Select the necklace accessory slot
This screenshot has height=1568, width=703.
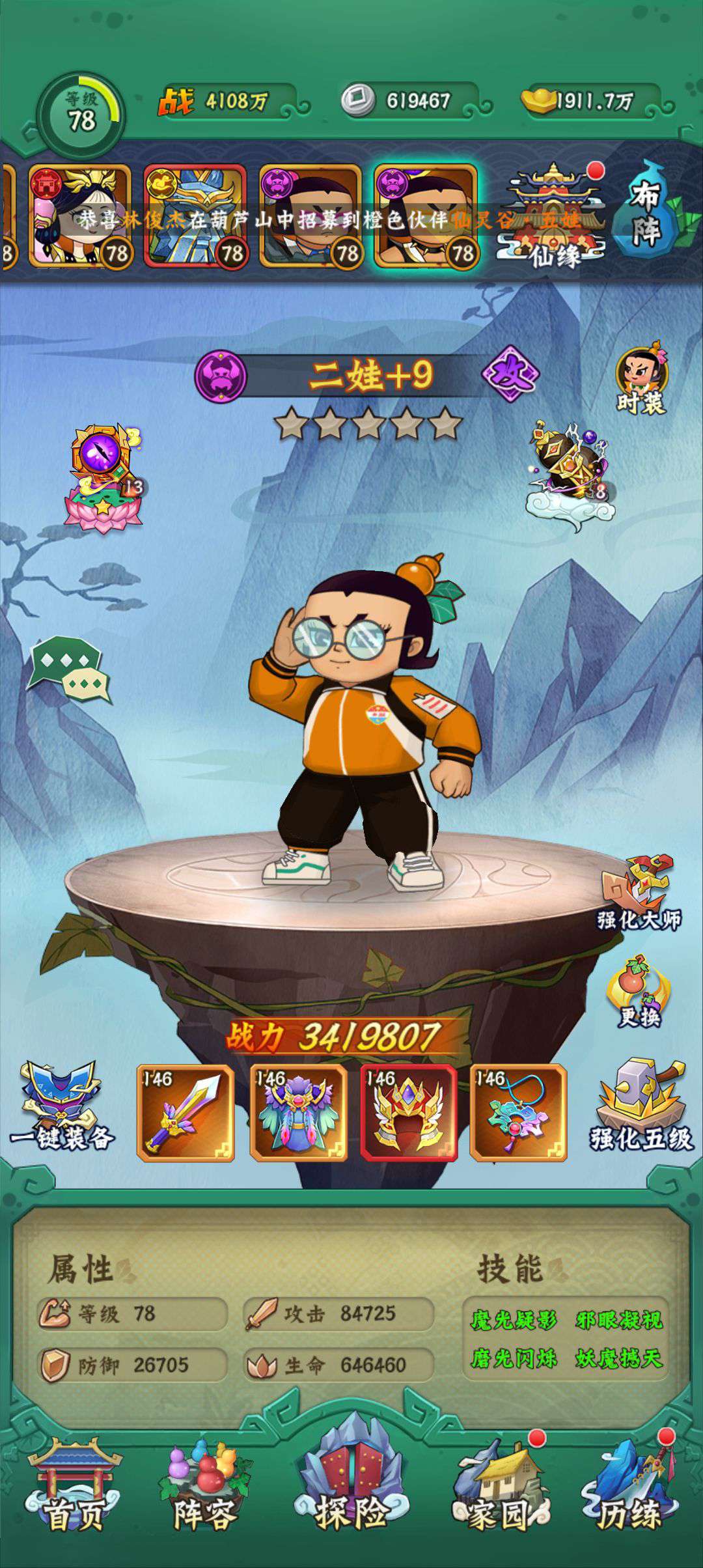pyautogui.click(x=518, y=1113)
